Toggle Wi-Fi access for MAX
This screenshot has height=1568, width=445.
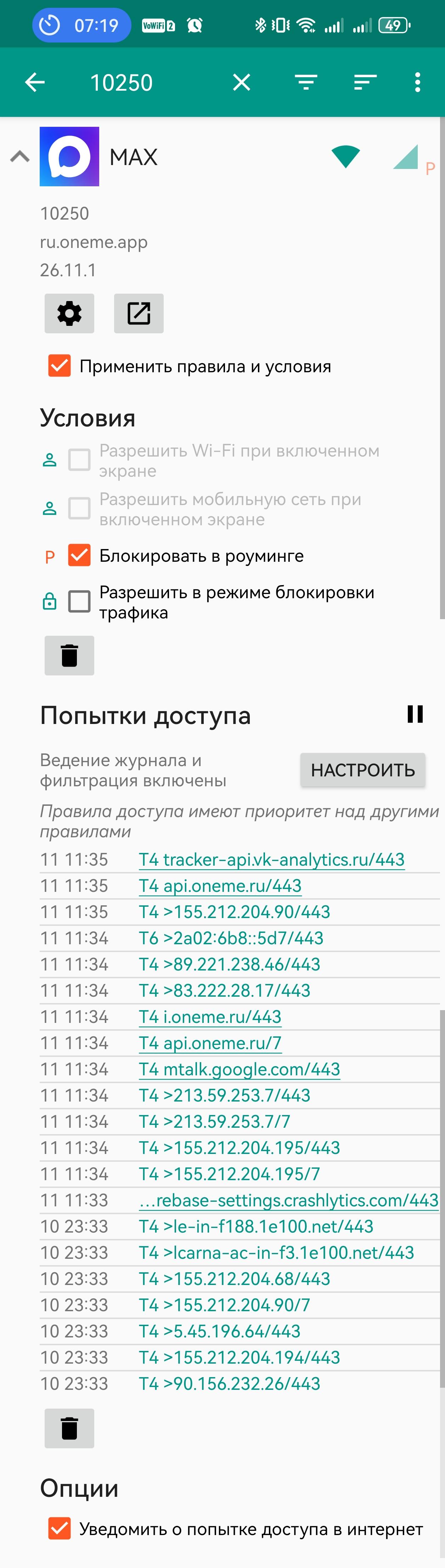coord(345,157)
